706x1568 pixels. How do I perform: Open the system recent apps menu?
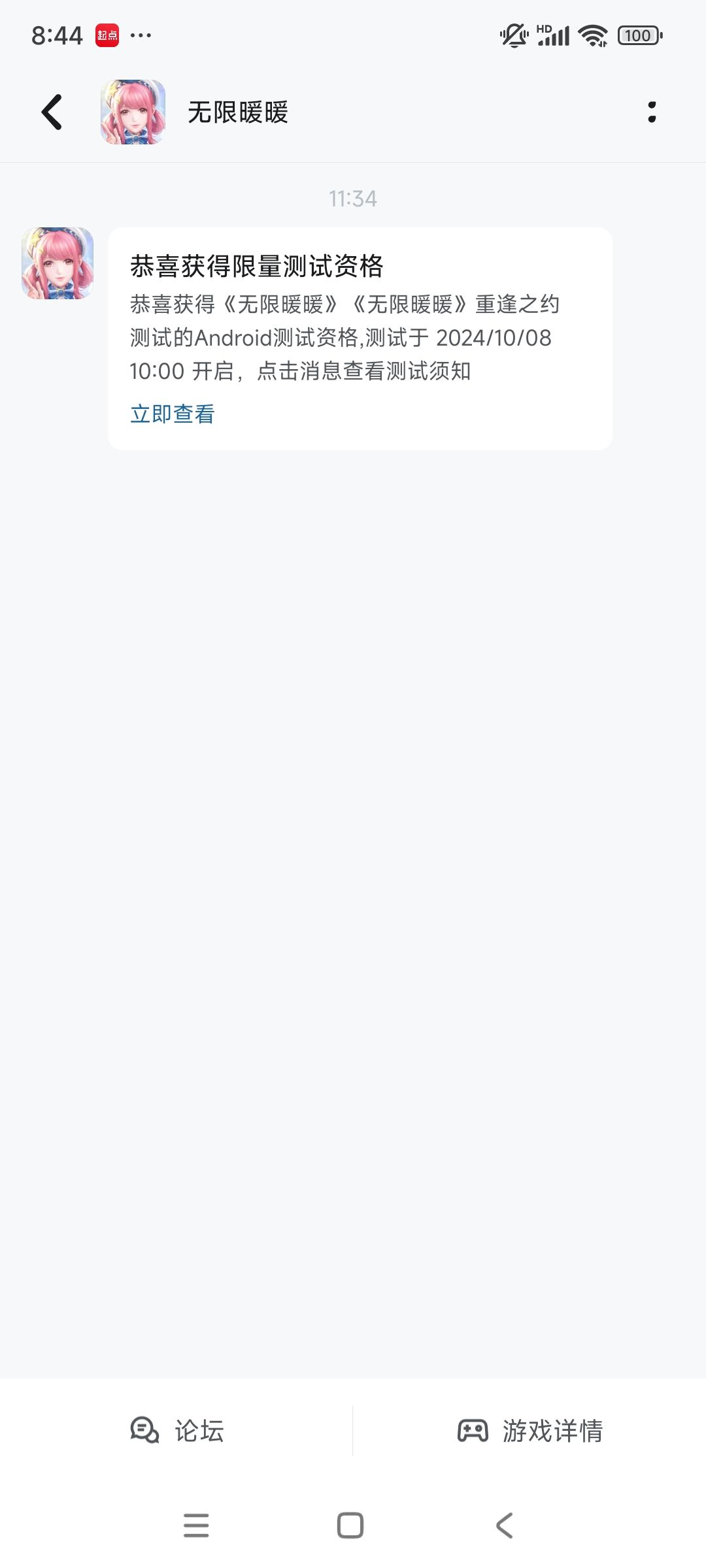(196, 1526)
